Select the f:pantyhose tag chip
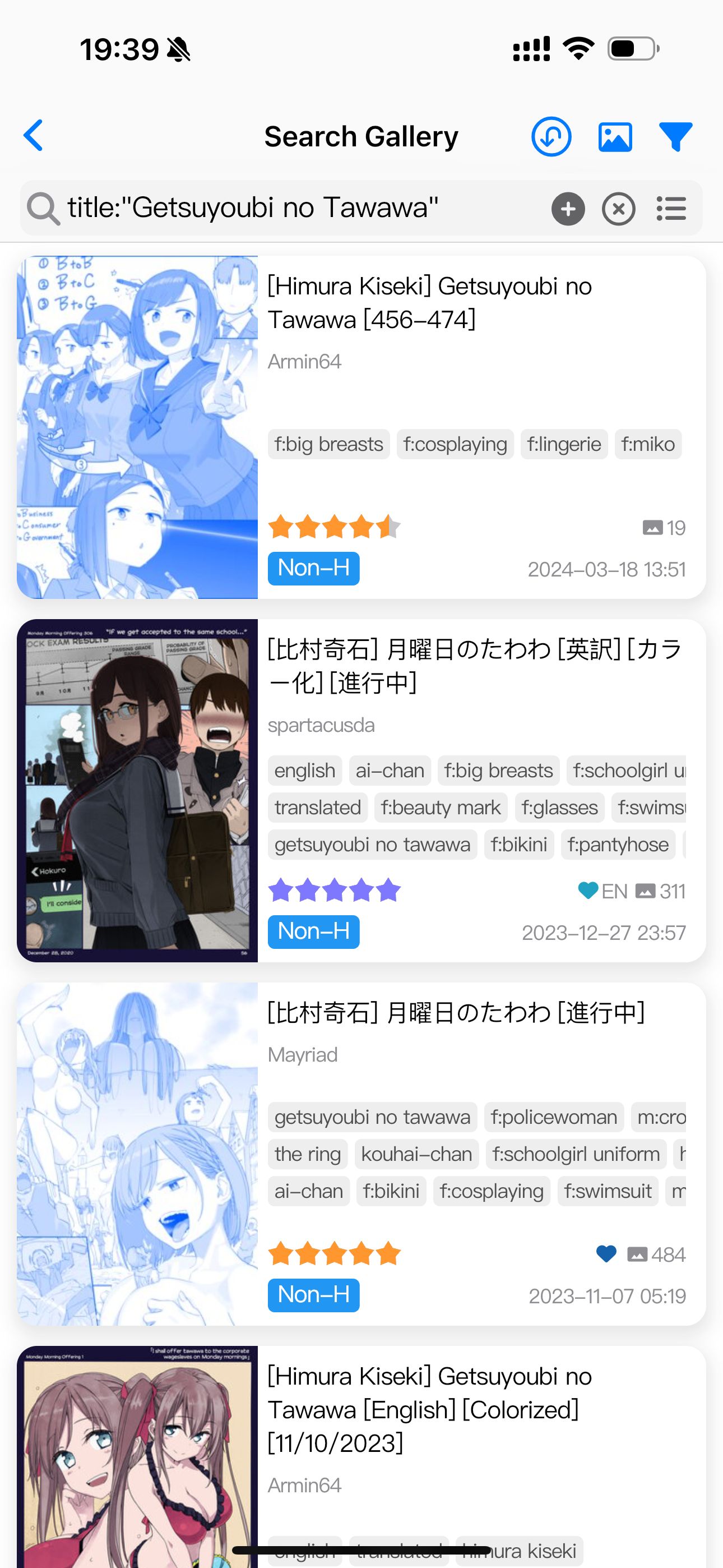This screenshot has height=1568, width=723. coord(618,845)
